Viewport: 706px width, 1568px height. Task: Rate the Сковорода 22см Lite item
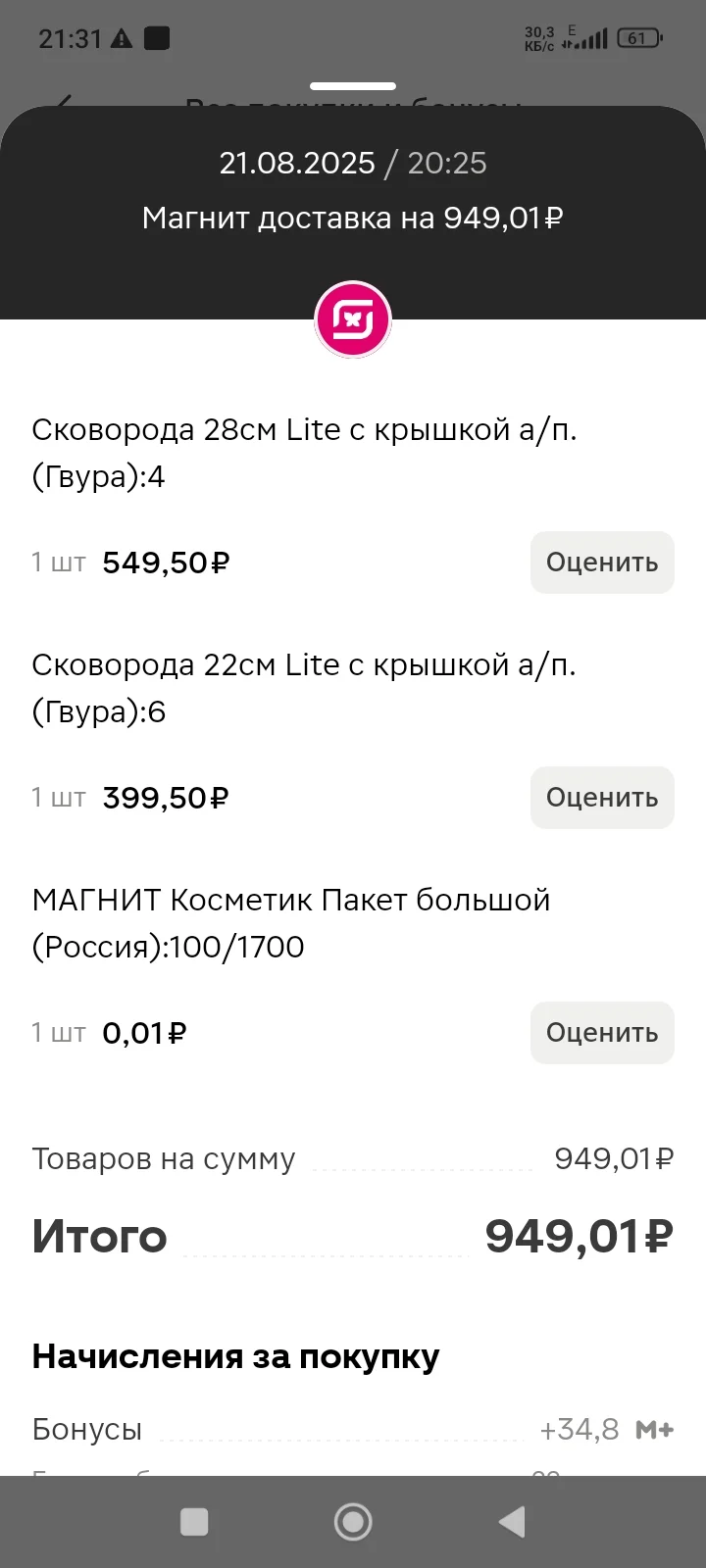pyautogui.click(x=602, y=798)
